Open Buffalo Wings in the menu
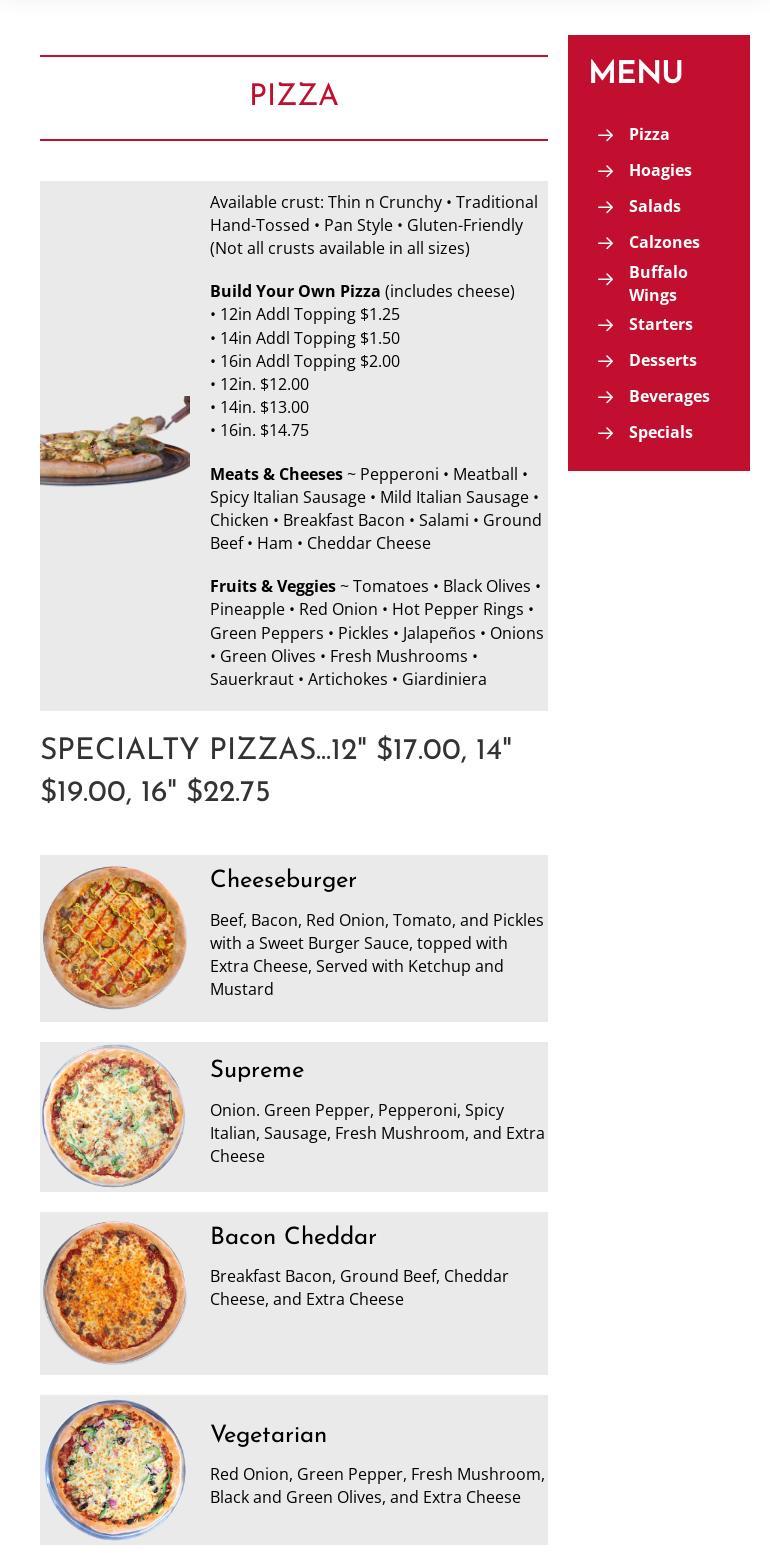This screenshot has height=1553, width=770. tap(657, 283)
